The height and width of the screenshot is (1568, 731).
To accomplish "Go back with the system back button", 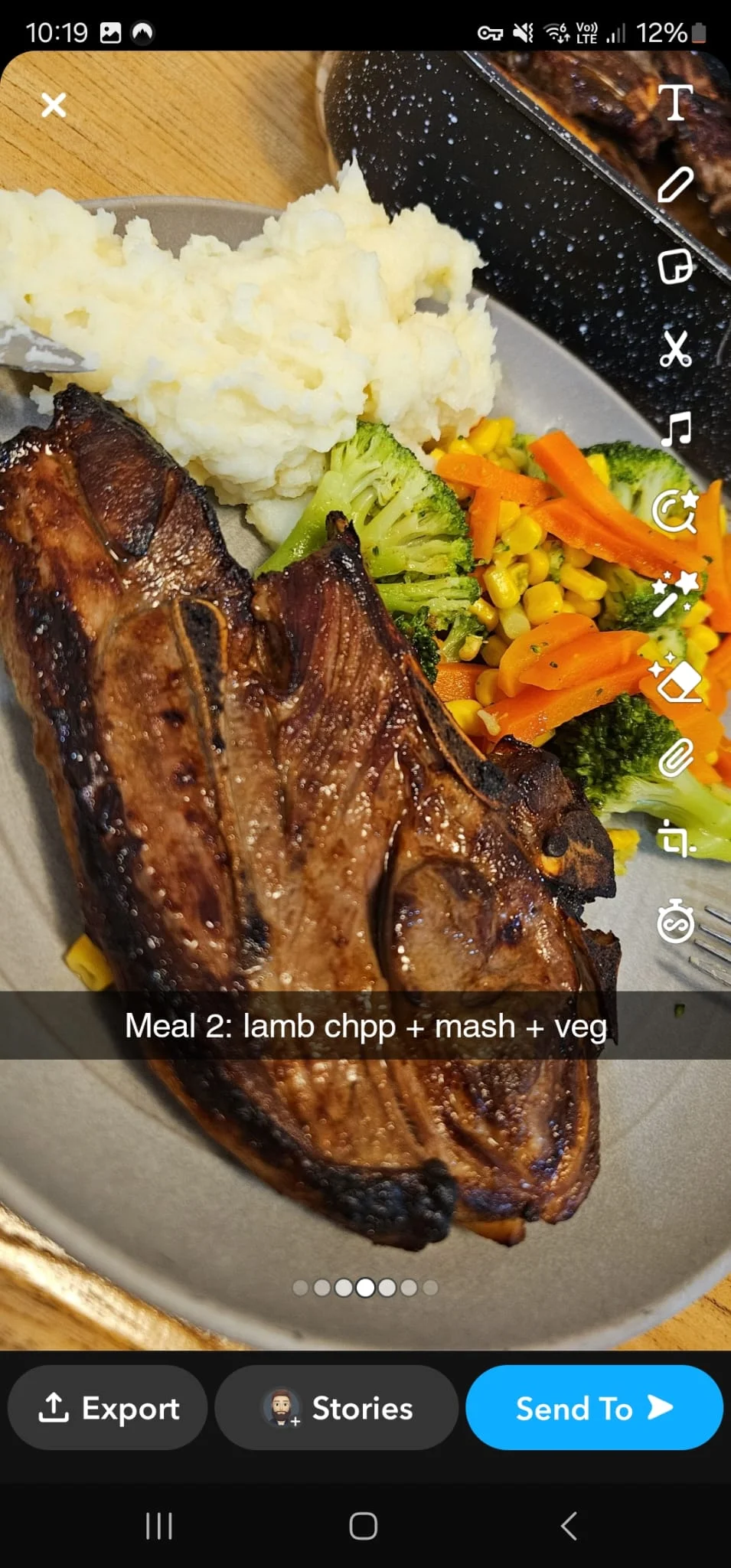I will (x=568, y=1525).
